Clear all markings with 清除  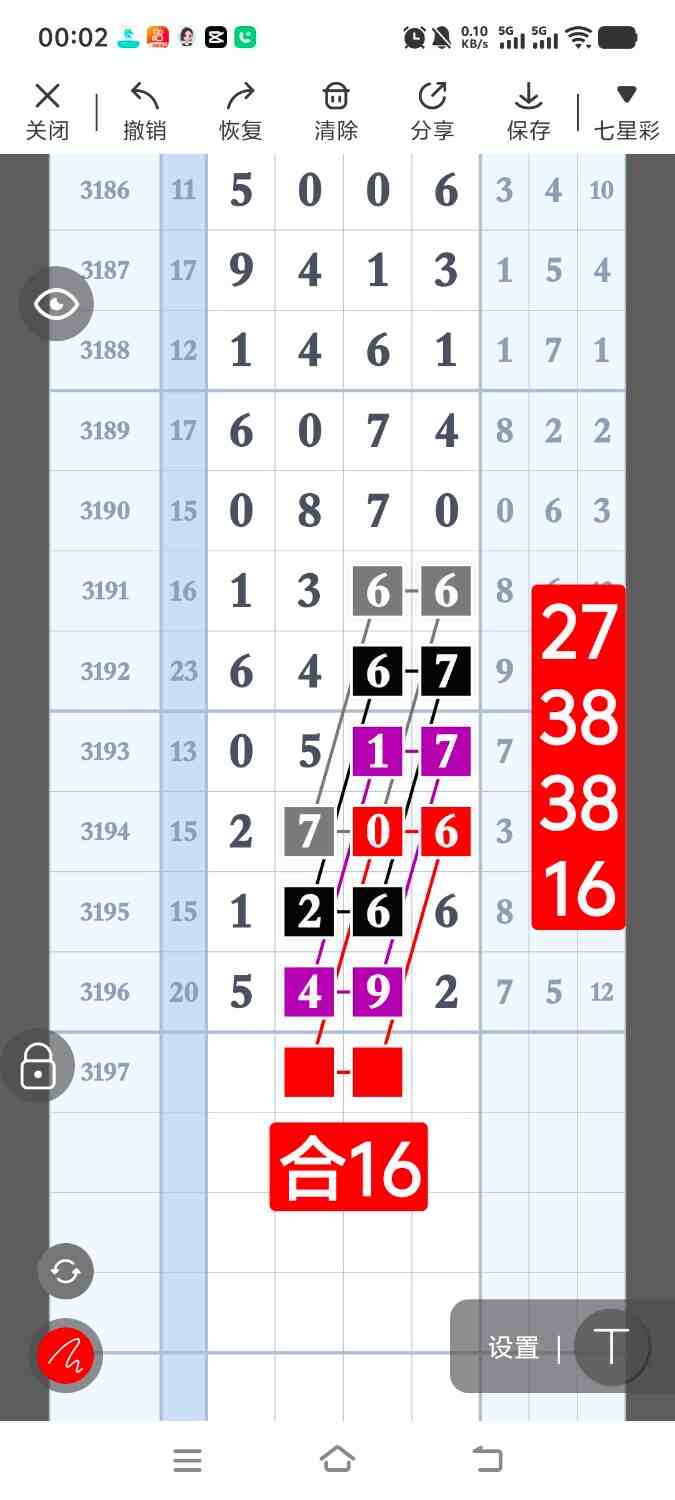click(x=336, y=111)
